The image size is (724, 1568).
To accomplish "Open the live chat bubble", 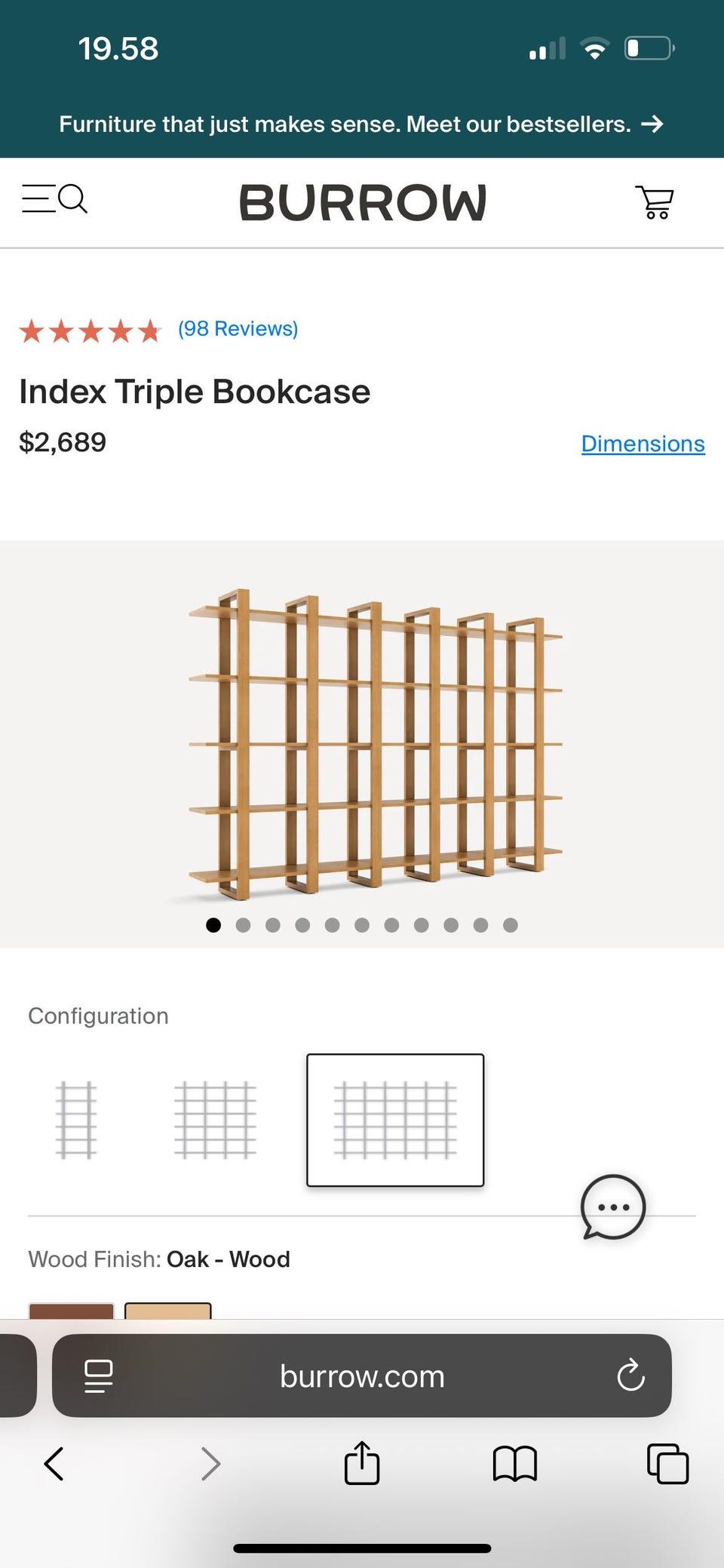I will pyautogui.click(x=612, y=1207).
